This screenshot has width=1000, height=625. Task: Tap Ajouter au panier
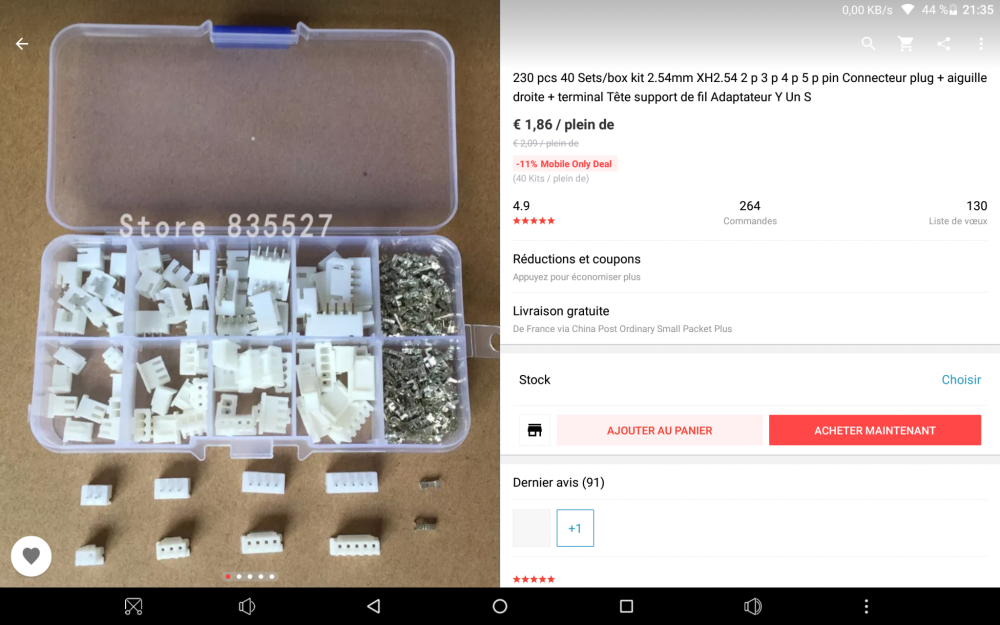tap(660, 430)
